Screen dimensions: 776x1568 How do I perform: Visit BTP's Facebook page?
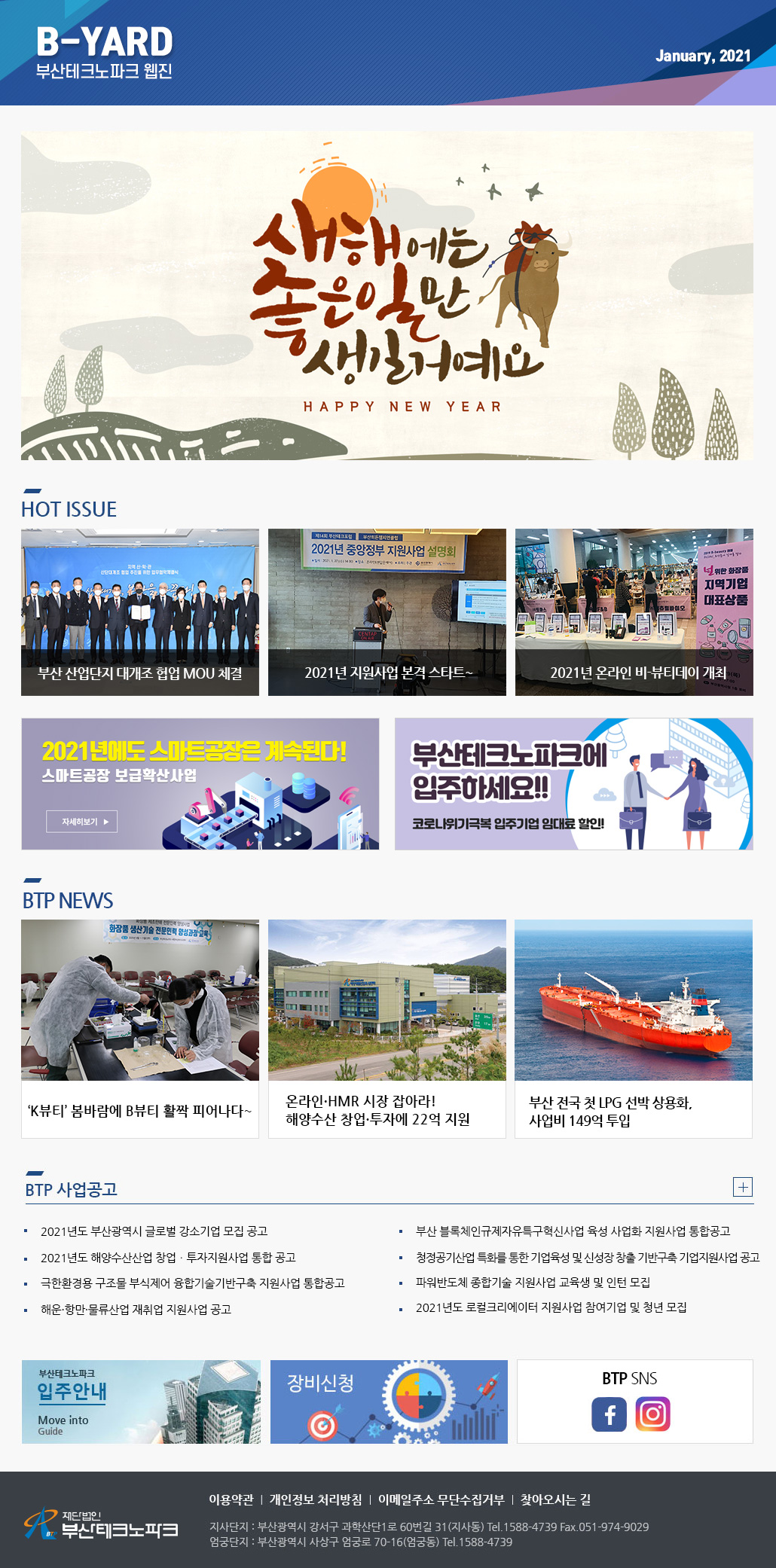click(x=609, y=1414)
